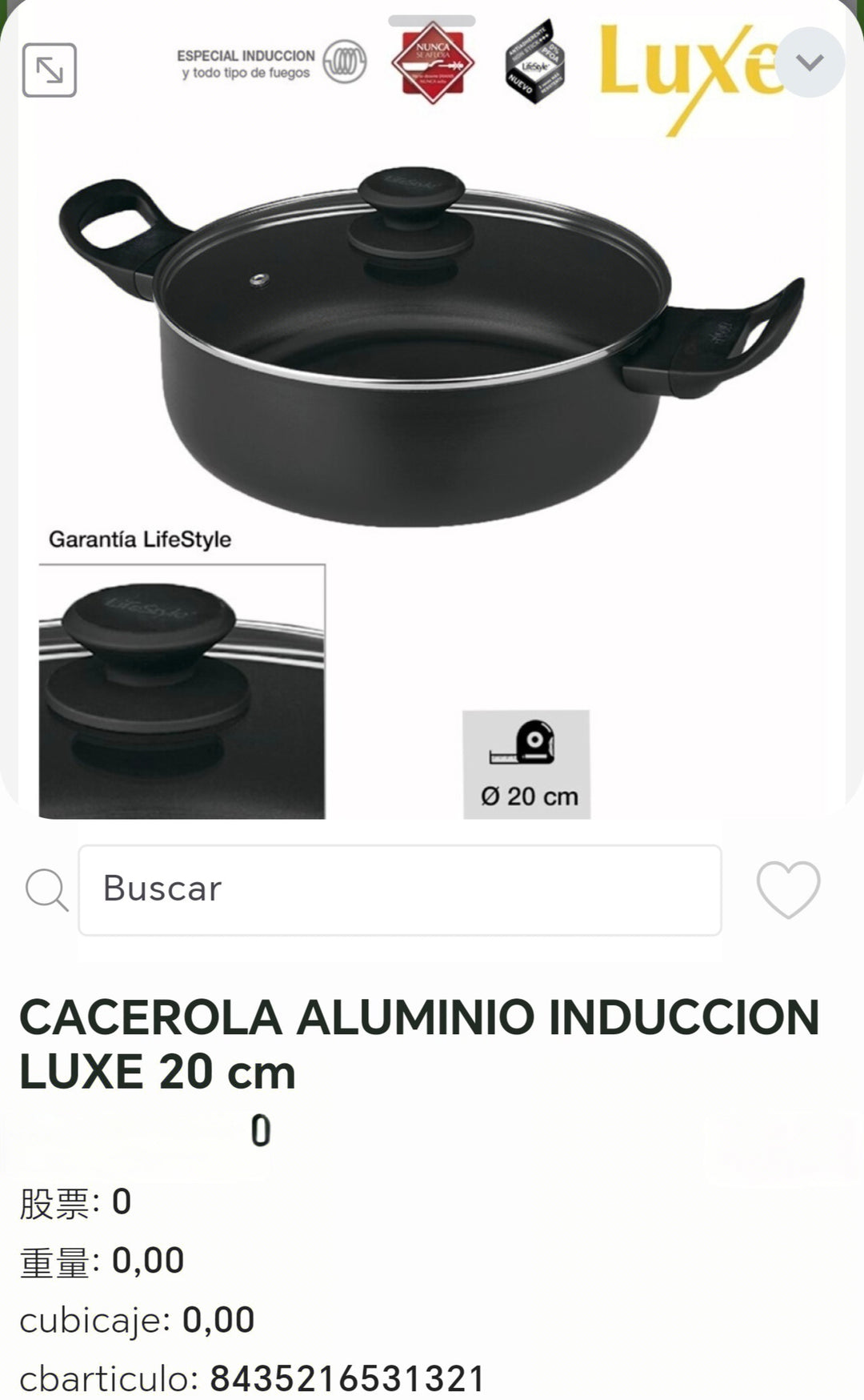Click the 'Garantía LifeStyle' text label

pyautogui.click(x=141, y=540)
